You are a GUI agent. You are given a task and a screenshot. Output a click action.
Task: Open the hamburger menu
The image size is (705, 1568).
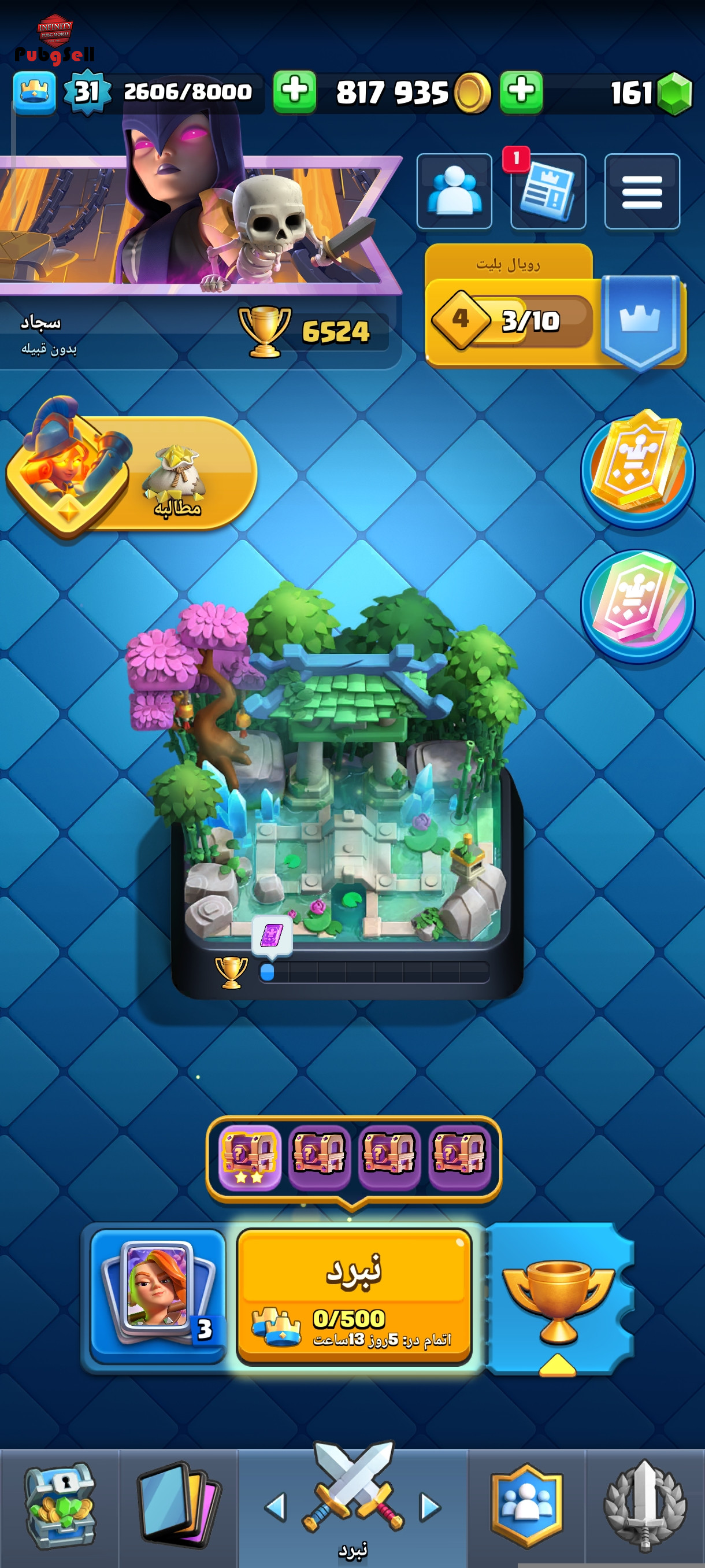point(642,192)
